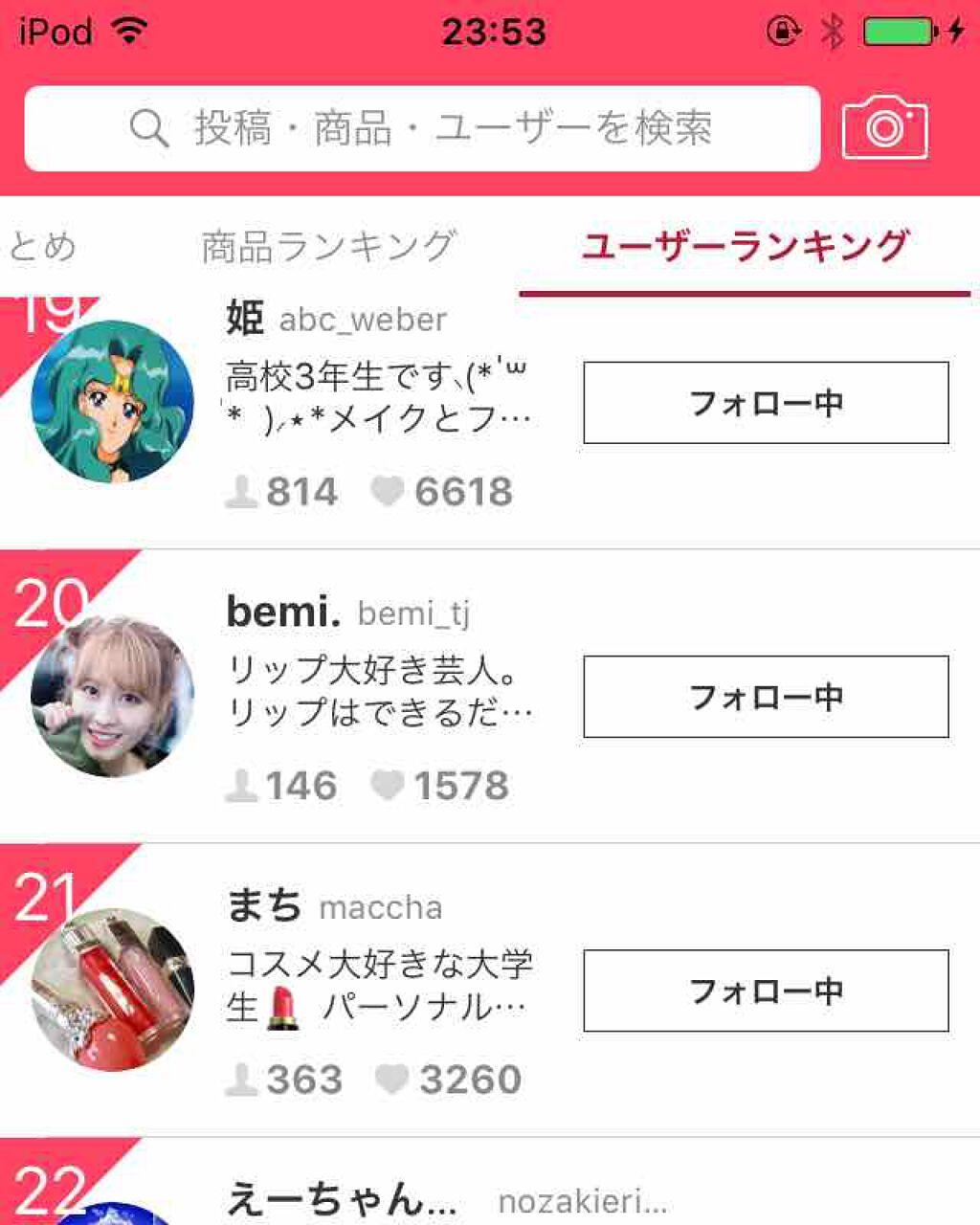Switch to the partially visible まとめ tab
Image resolution: width=980 pixels, height=1225 pixels.
(x=40, y=247)
